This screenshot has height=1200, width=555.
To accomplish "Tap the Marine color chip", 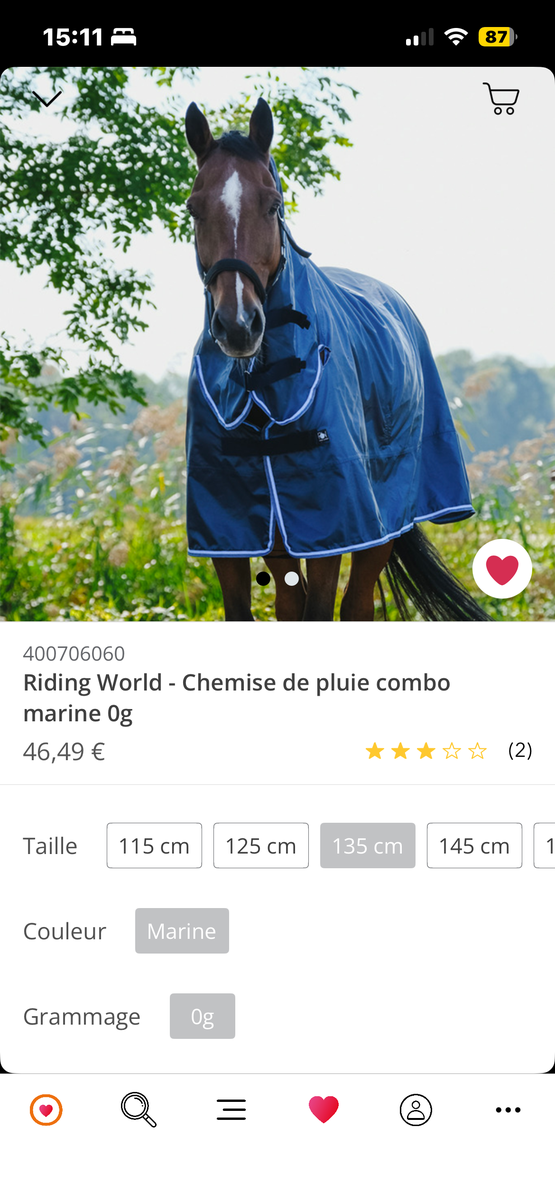I will pyautogui.click(x=182, y=931).
